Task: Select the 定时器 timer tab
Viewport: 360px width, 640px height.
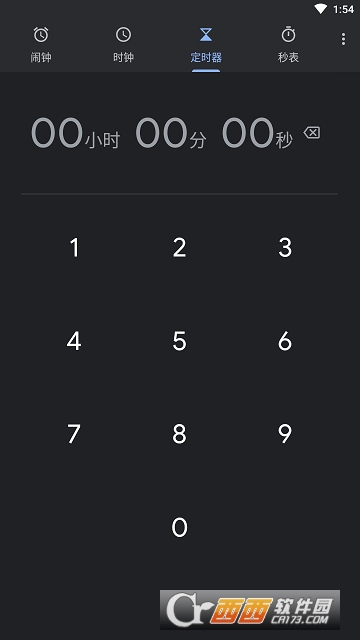Action: click(x=206, y=45)
